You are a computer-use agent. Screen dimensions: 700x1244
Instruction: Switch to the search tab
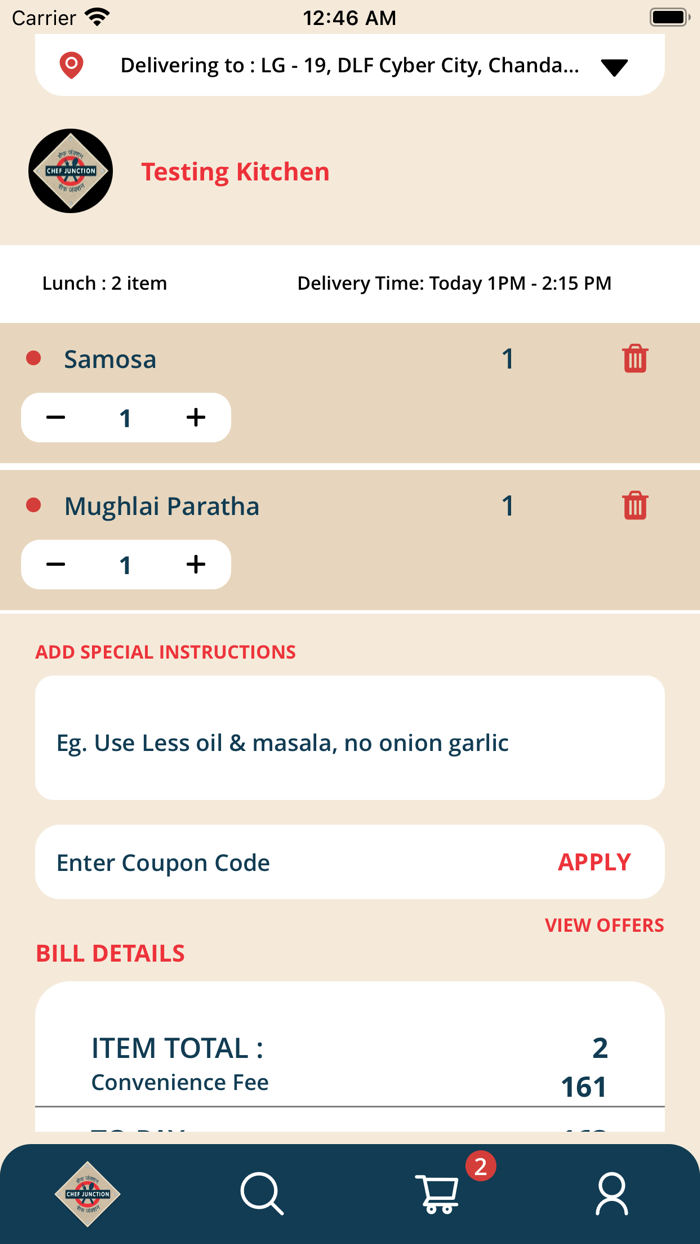(262, 1194)
